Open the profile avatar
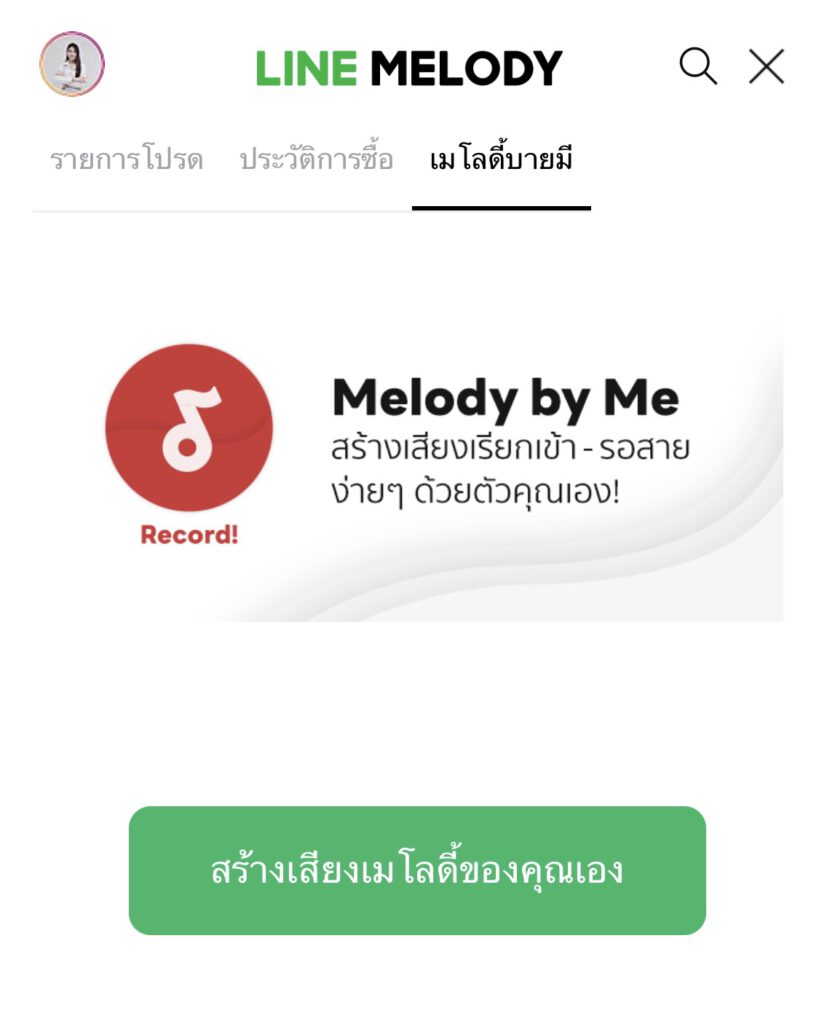The width and height of the screenshot is (819, 1024). pyautogui.click(x=72, y=64)
